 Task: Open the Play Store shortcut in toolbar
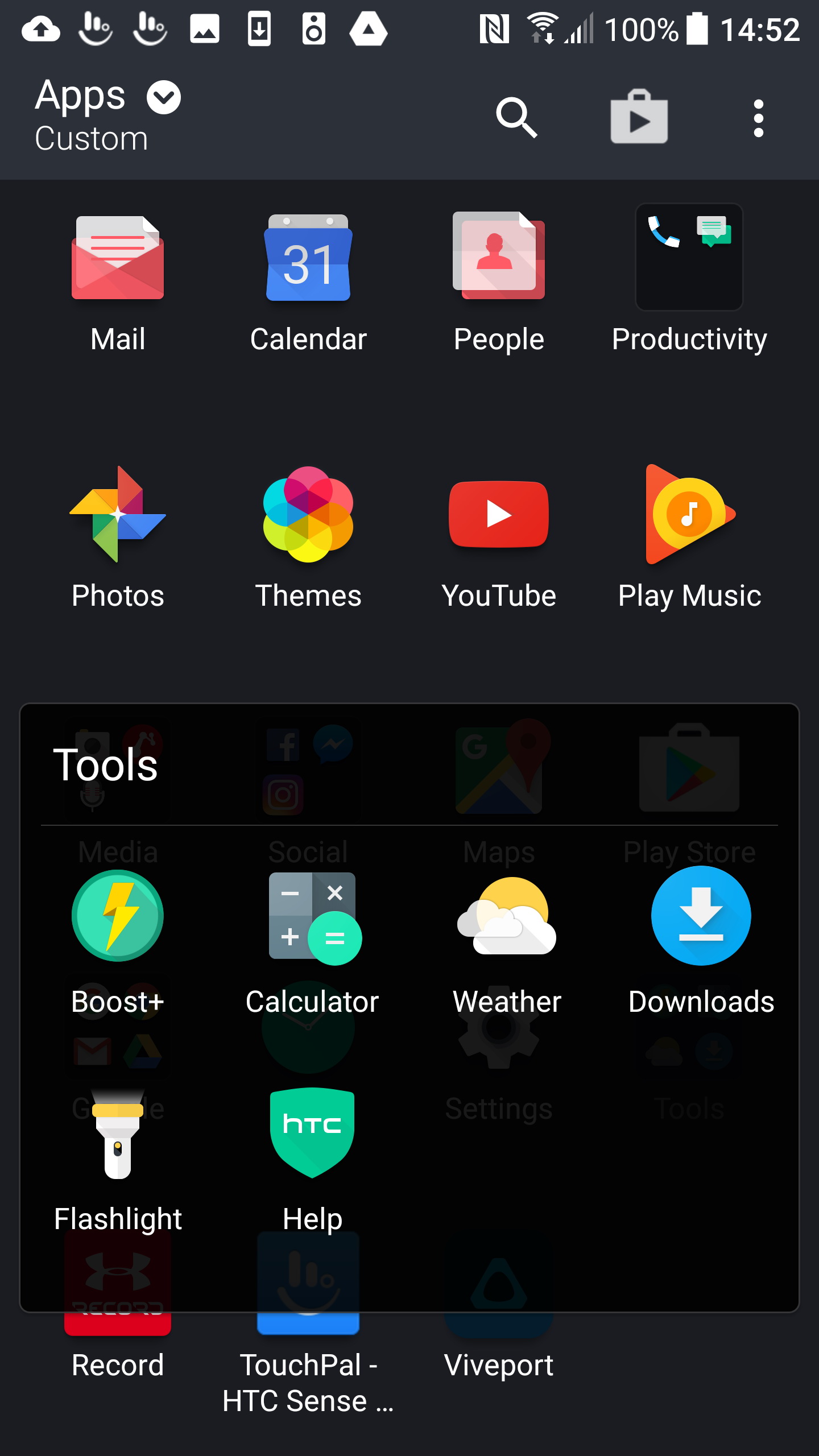[639, 117]
